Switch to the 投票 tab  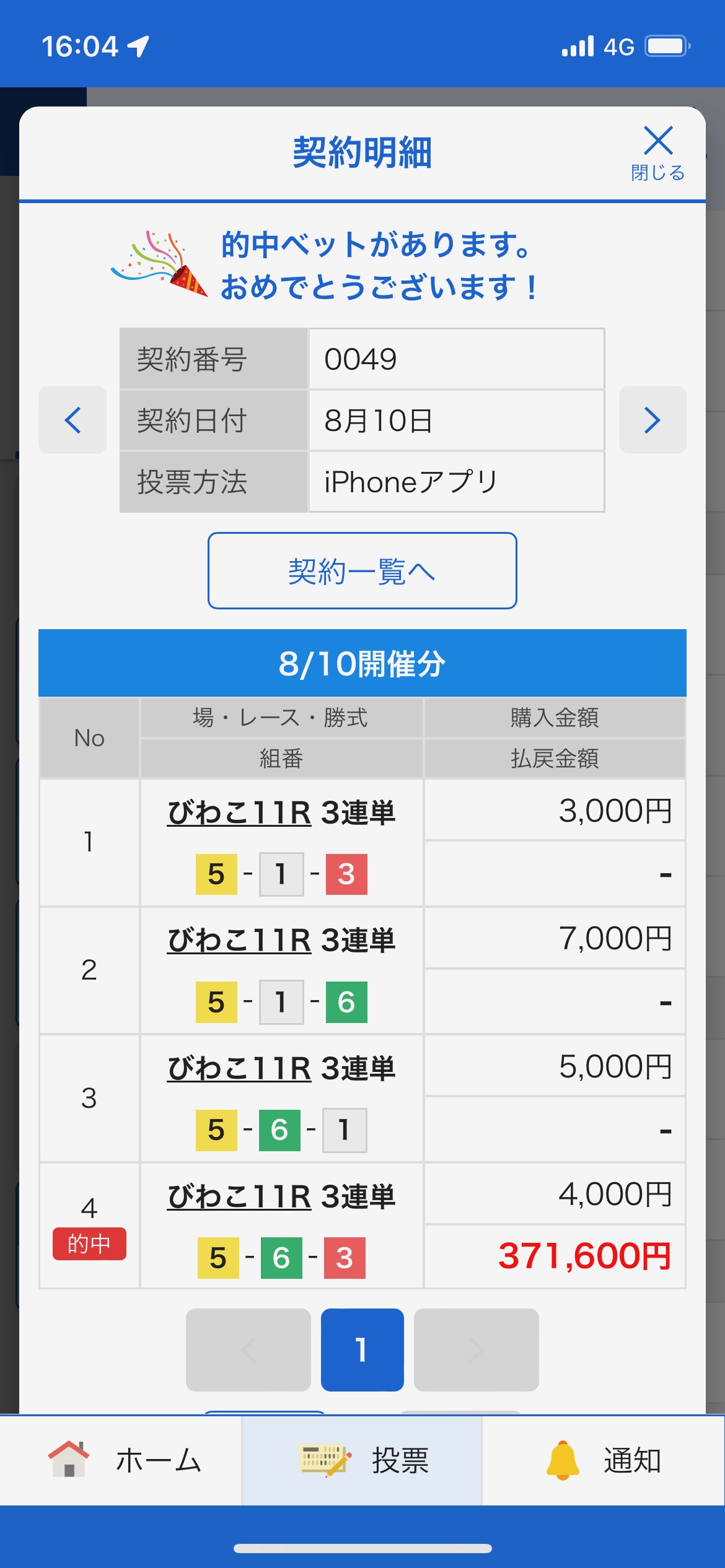point(362,1460)
